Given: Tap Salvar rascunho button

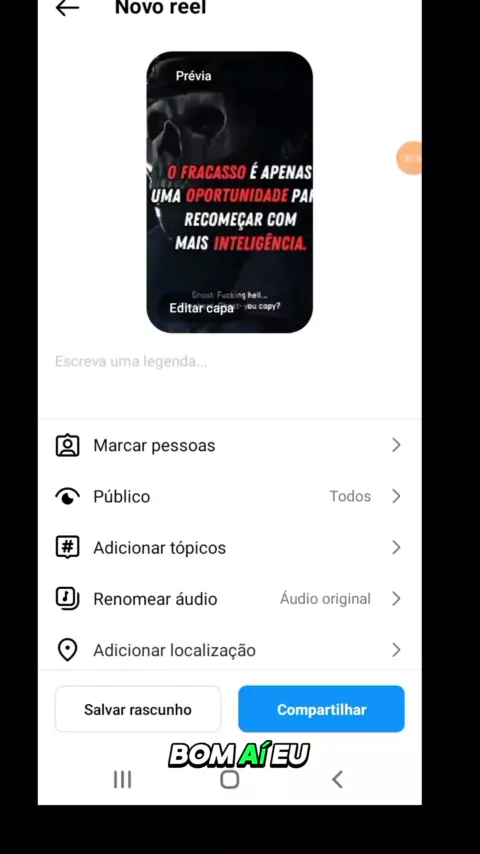Looking at the screenshot, I should click(x=138, y=709).
